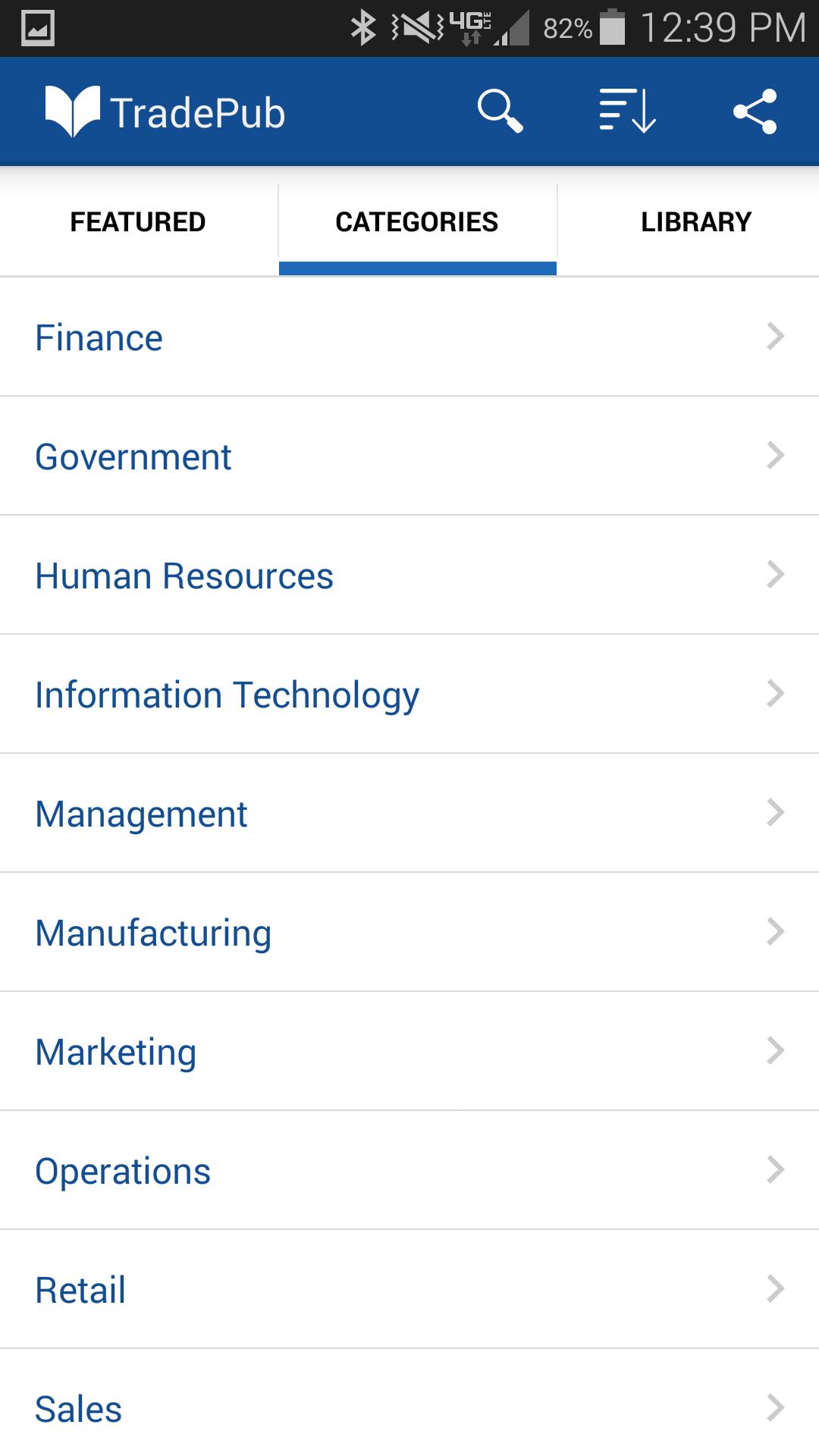
Task: Switch to the Featured tab
Action: click(138, 221)
